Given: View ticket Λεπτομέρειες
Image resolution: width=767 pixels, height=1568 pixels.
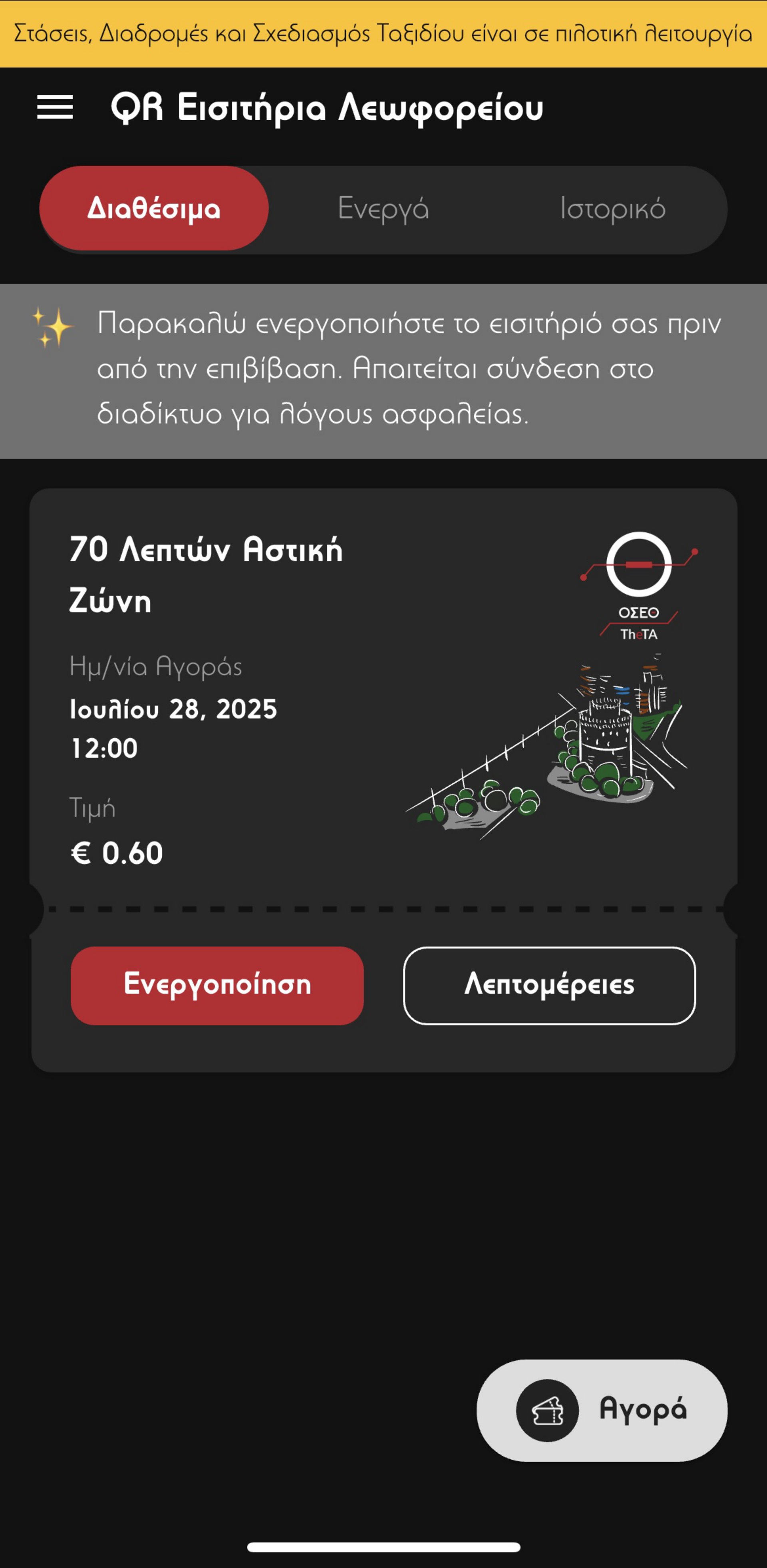Looking at the screenshot, I should point(549,986).
